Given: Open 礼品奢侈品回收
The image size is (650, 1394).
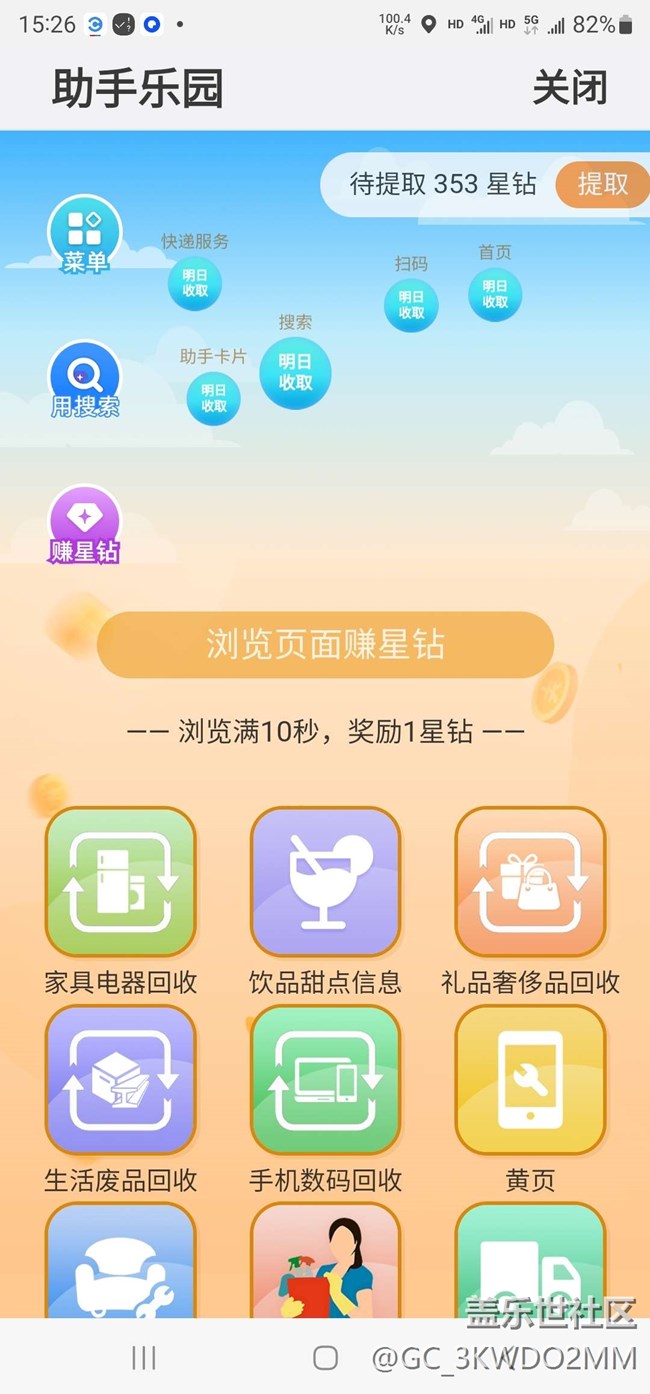Looking at the screenshot, I should 530,882.
